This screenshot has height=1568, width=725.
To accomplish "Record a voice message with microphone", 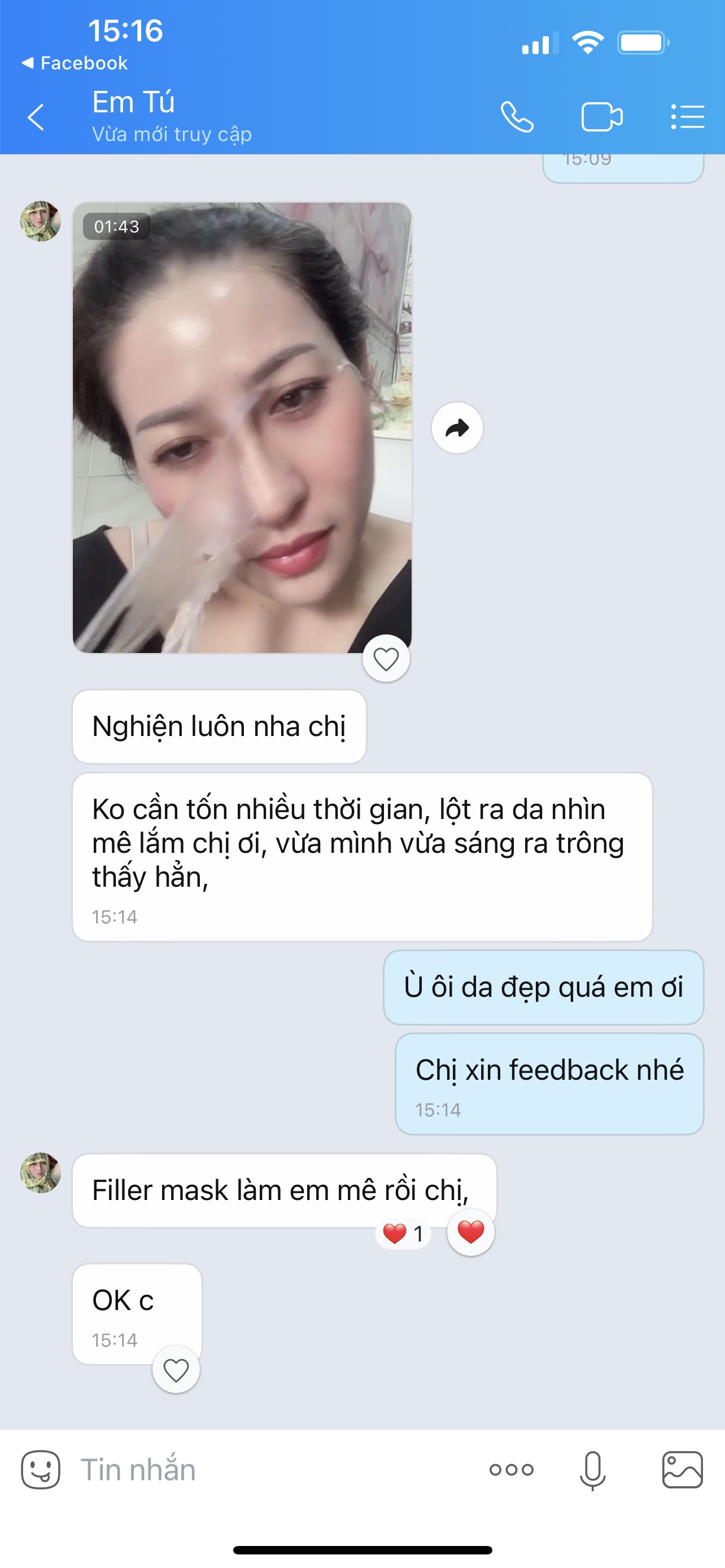I will click(592, 1469).
